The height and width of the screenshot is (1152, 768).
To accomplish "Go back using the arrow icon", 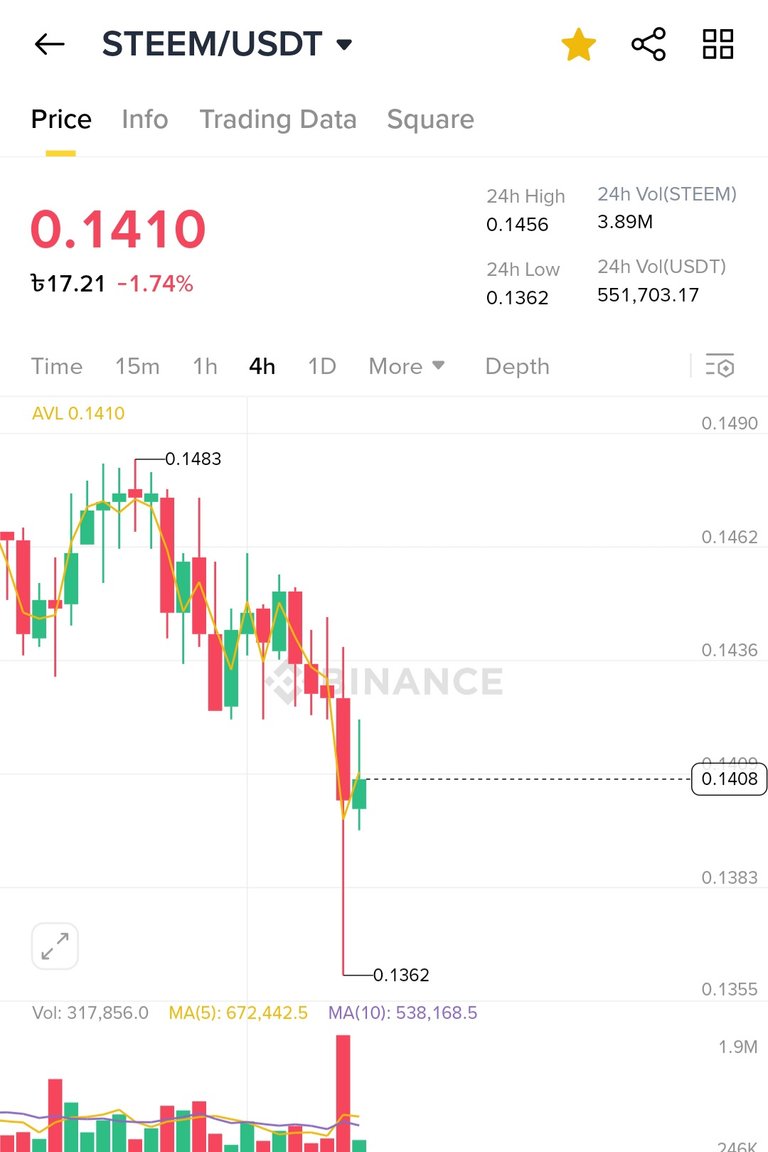I will pos(49,44).
